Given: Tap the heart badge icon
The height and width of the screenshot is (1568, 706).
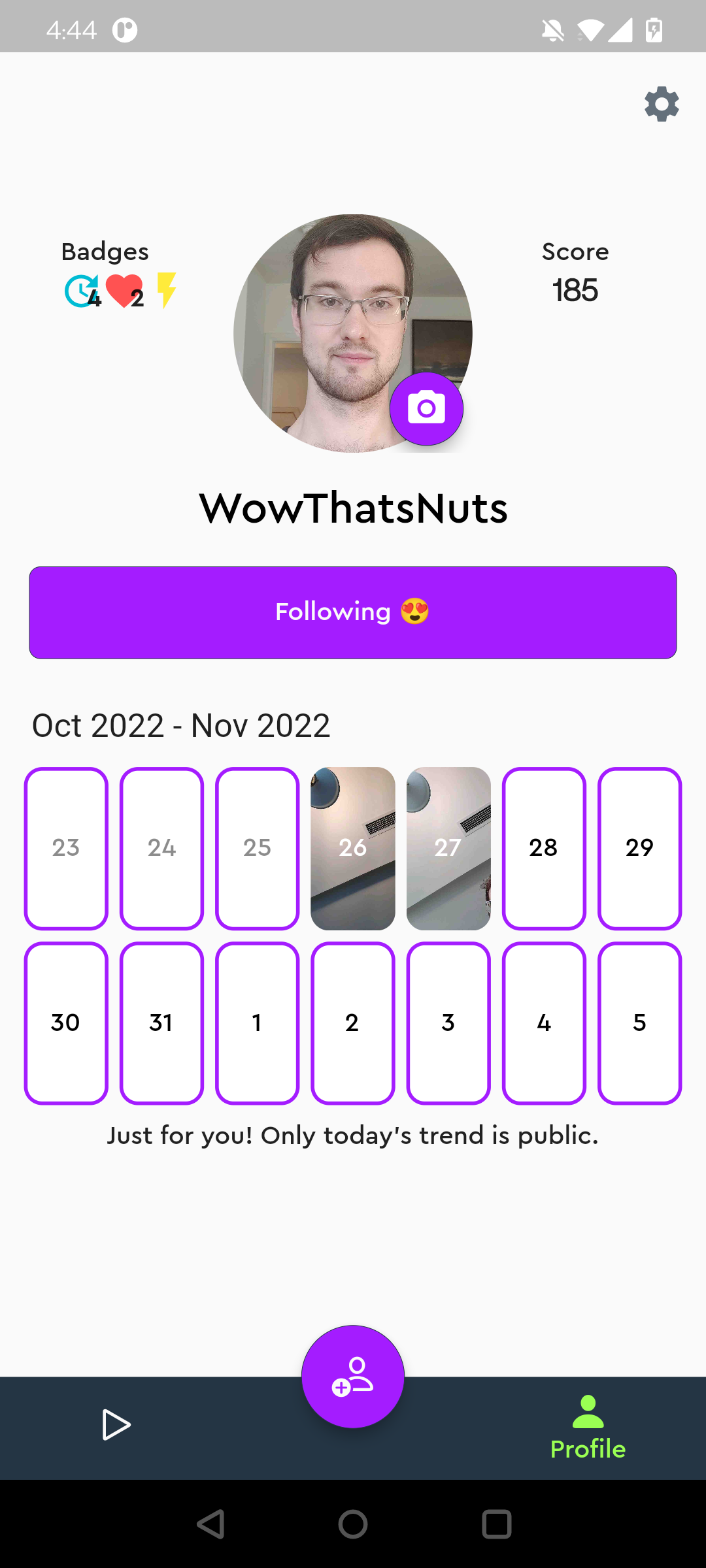Looking at the screenshot, I should 123,290.
